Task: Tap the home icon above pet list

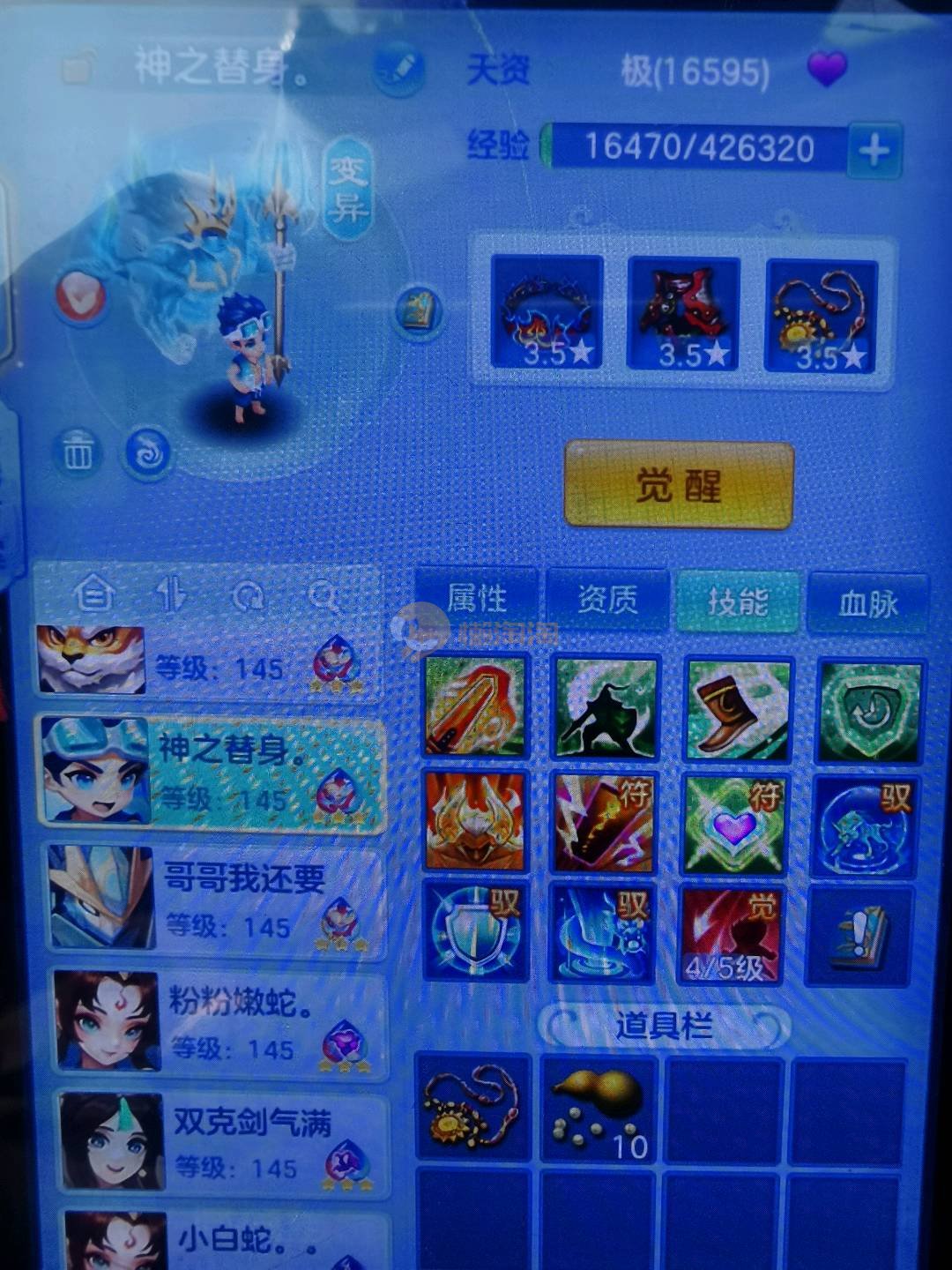Action: [x=94, y=594]
